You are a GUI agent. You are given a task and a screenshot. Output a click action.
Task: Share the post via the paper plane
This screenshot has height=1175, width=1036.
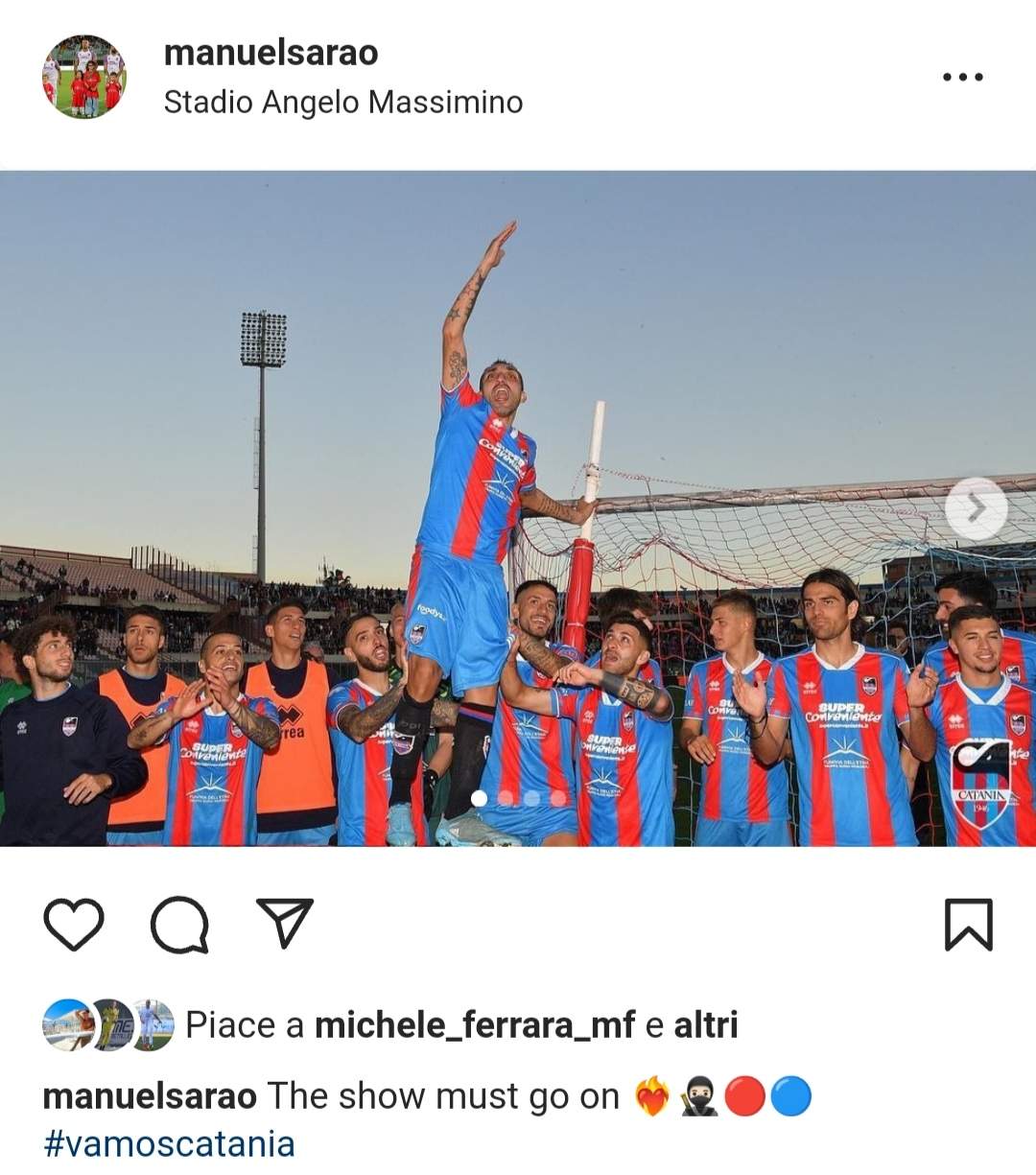pos(285,924)
